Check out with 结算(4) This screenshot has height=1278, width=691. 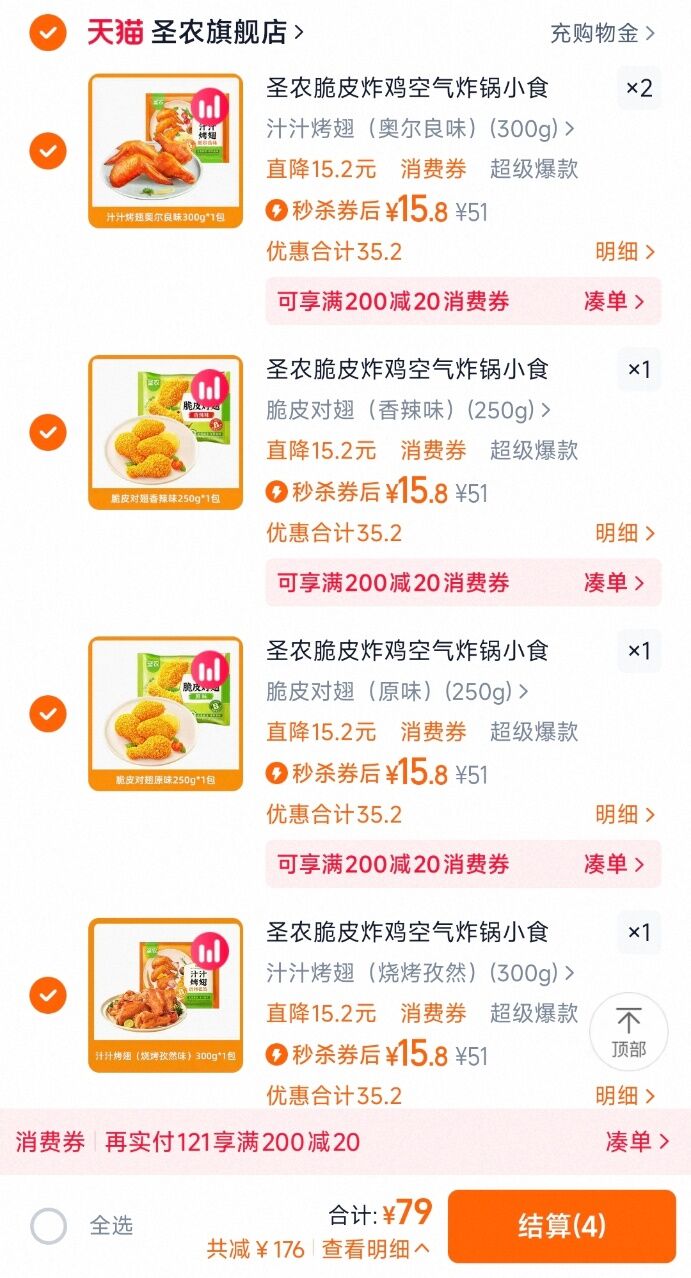[561, 1226]
